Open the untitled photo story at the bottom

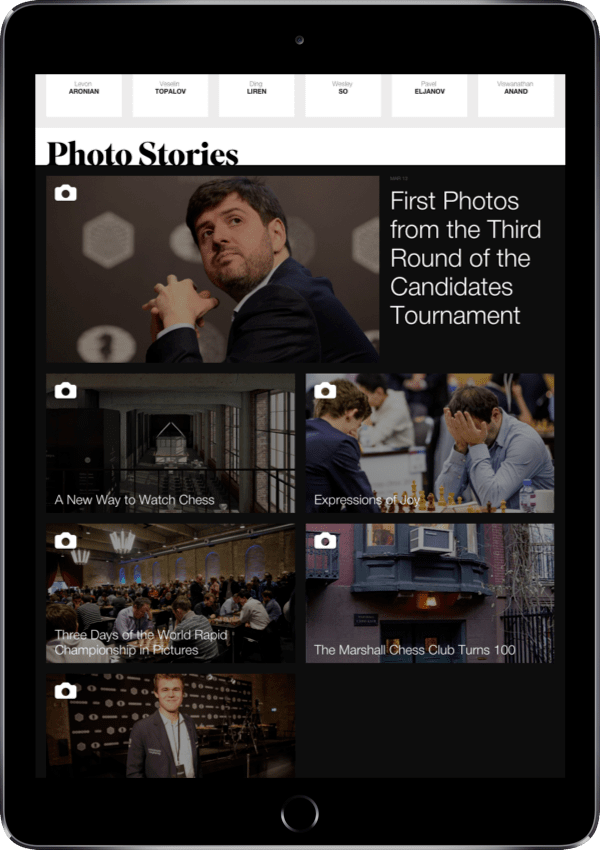click(170, 724)
